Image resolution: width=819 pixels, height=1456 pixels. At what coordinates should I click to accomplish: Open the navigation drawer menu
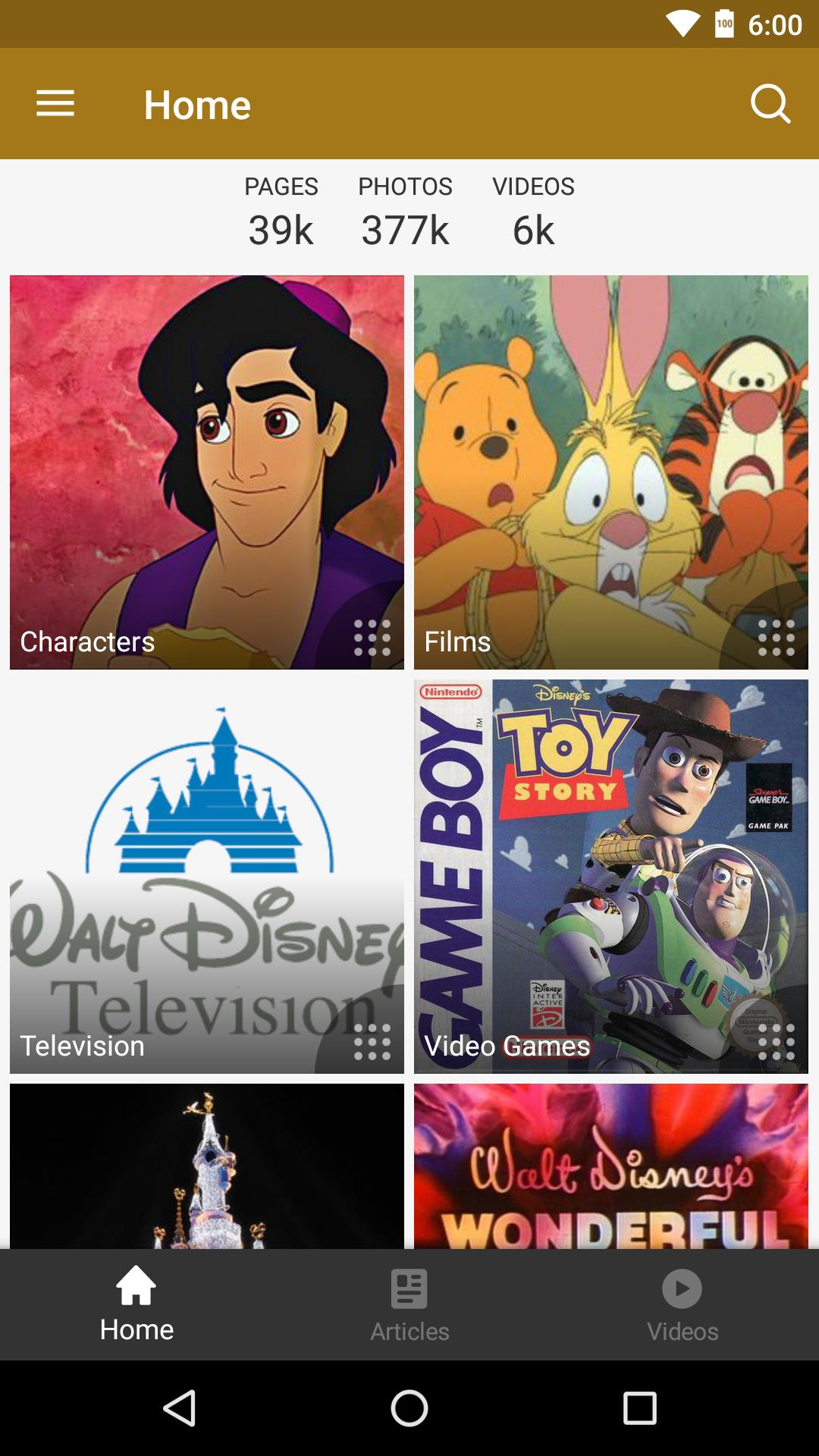click(55, 104)
